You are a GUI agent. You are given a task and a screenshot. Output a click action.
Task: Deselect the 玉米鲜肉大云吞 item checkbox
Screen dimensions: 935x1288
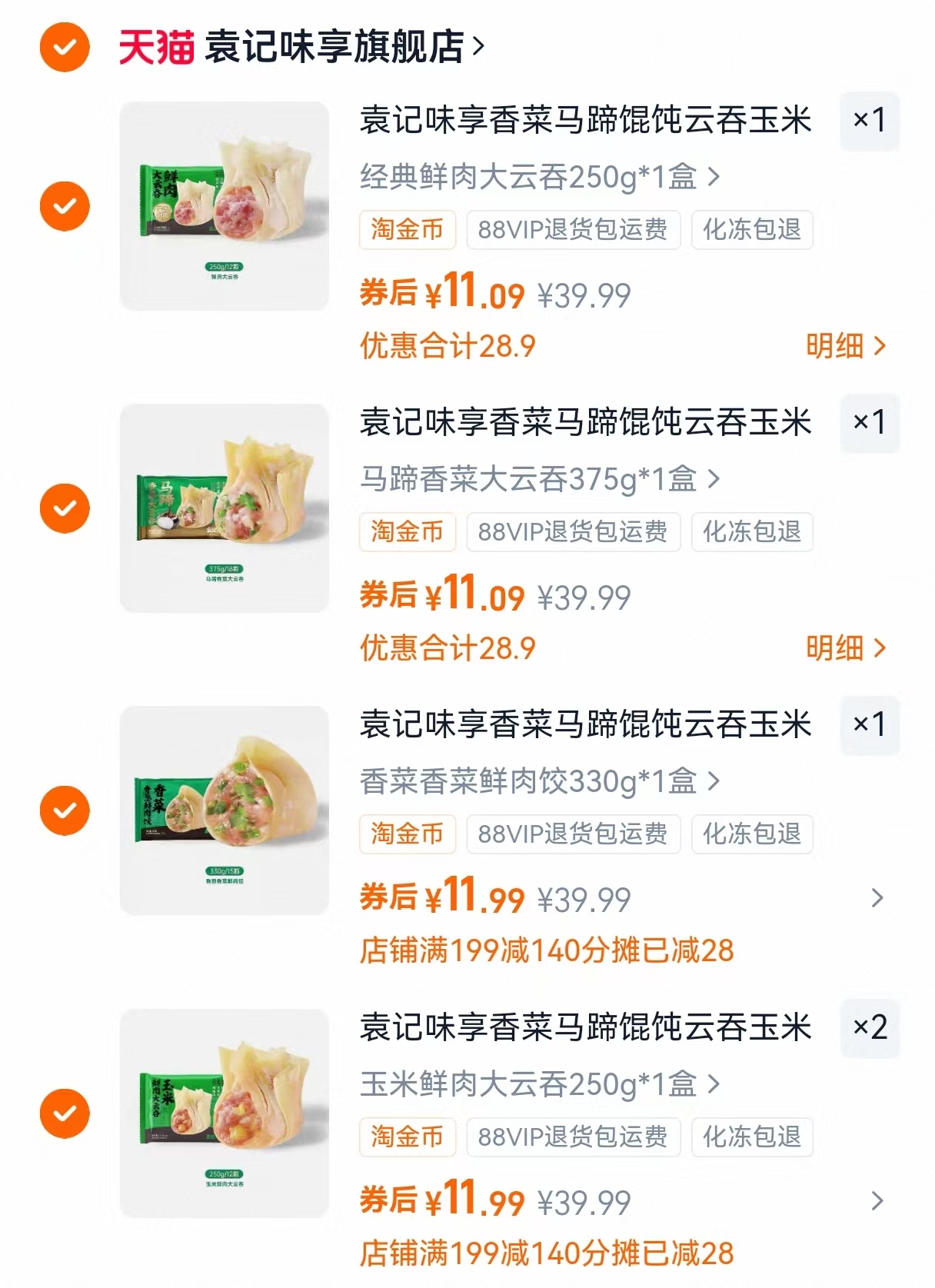click(x=65, y=1113)
